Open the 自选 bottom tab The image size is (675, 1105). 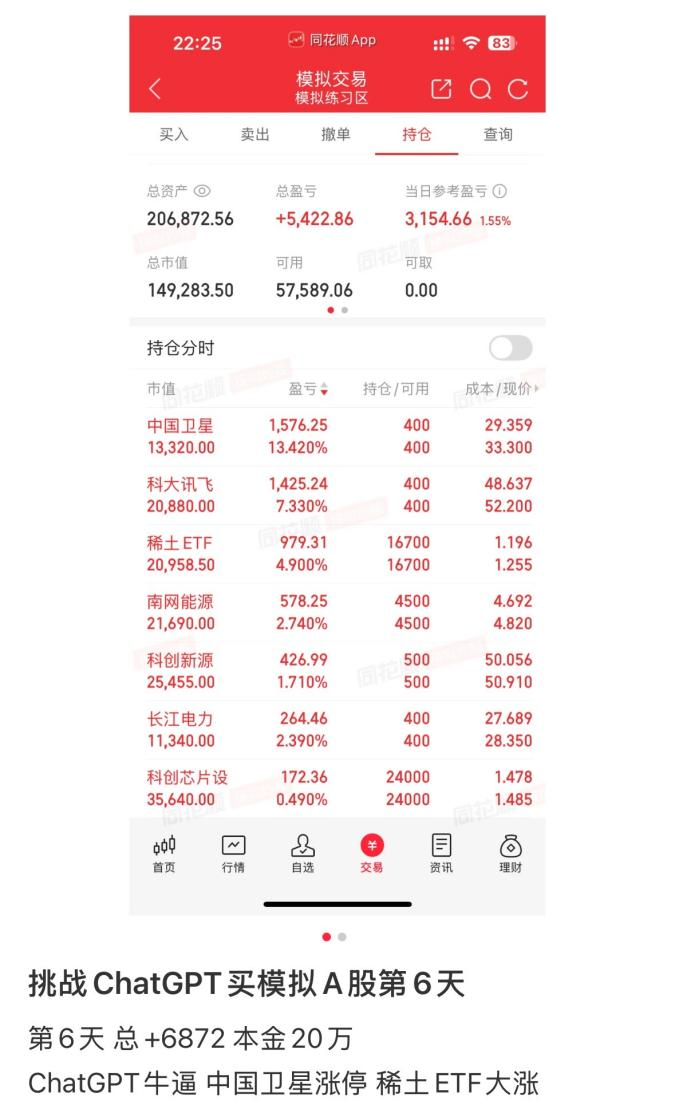click(303, 854)
